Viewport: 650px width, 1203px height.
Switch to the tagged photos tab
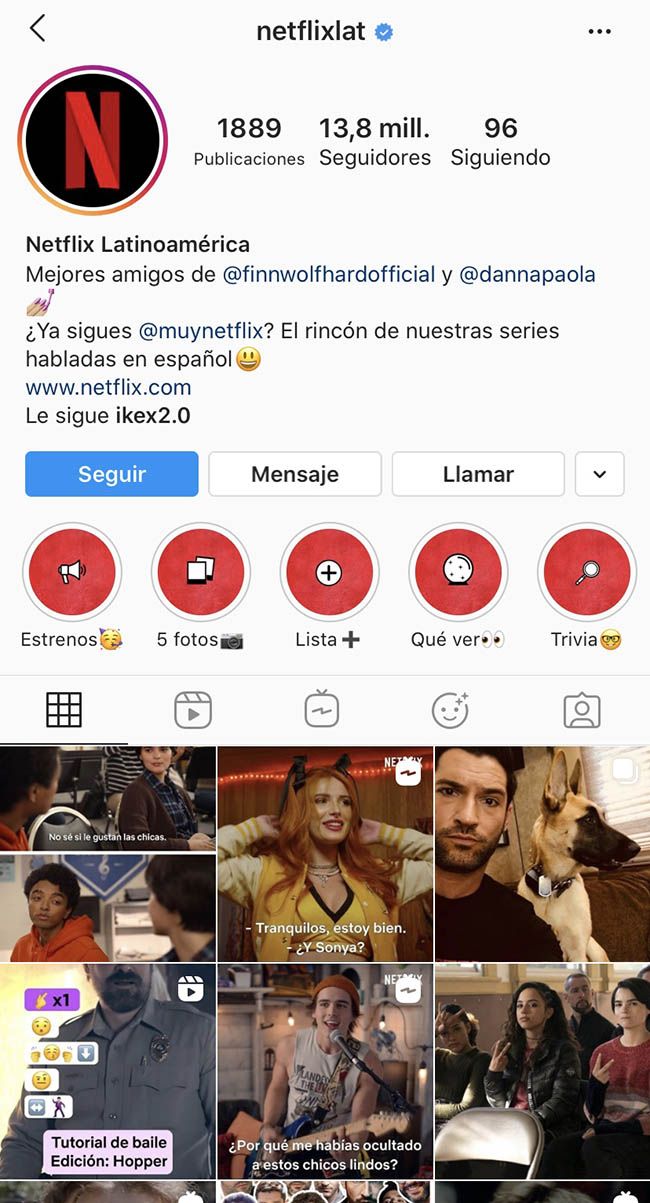pos(581,711)
